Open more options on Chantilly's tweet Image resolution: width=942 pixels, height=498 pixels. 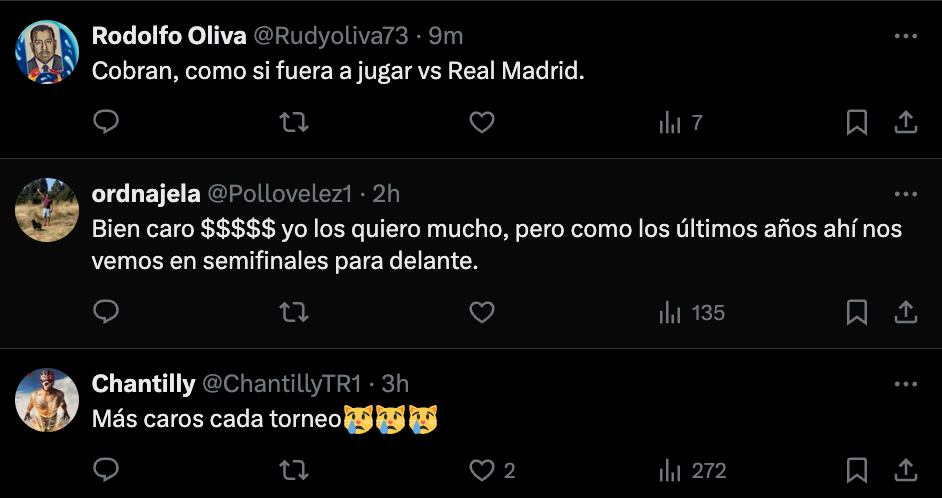click(905, 384)
